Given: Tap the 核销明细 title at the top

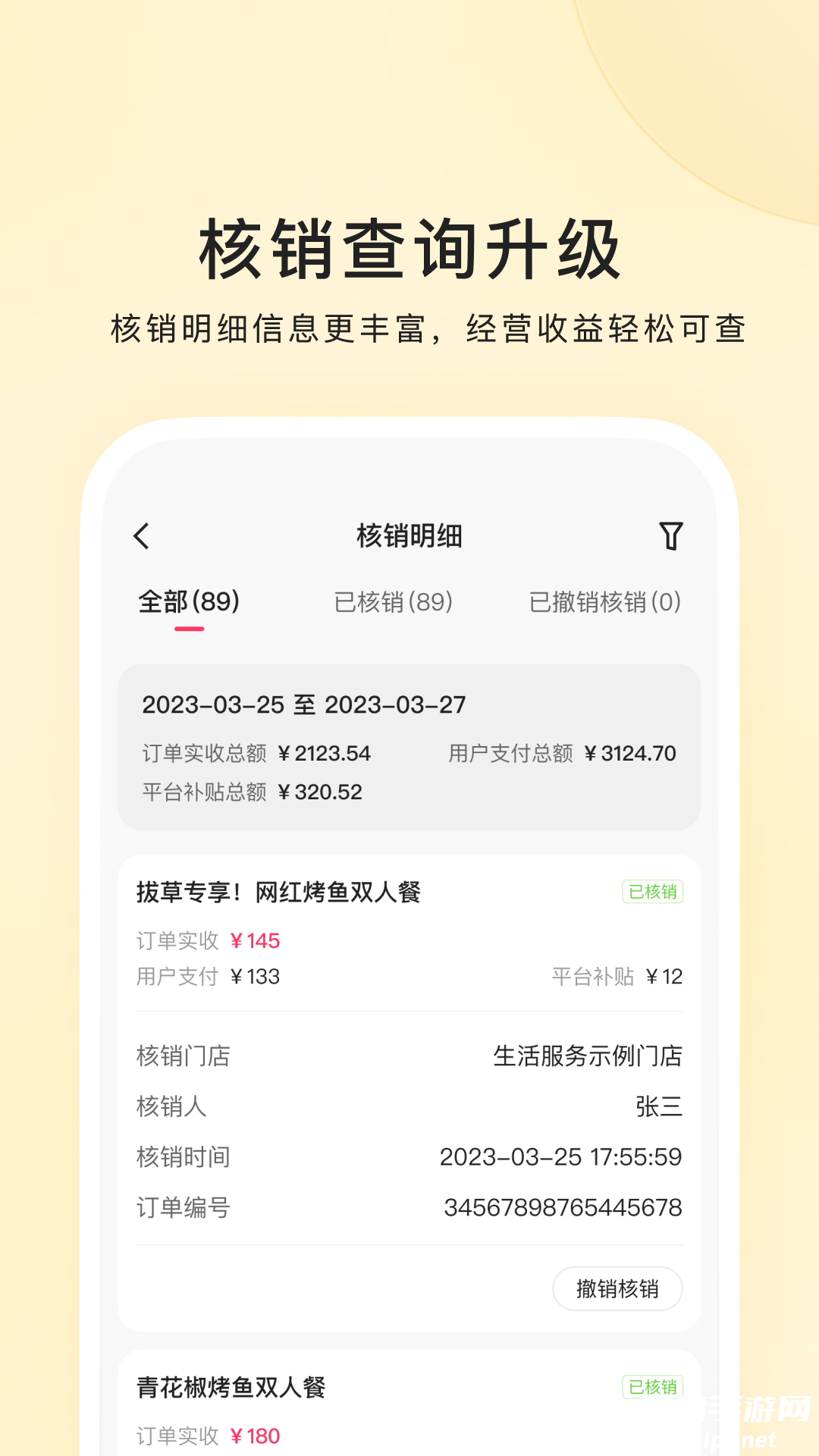Looking at the screenshot, I should click(409, 535).
